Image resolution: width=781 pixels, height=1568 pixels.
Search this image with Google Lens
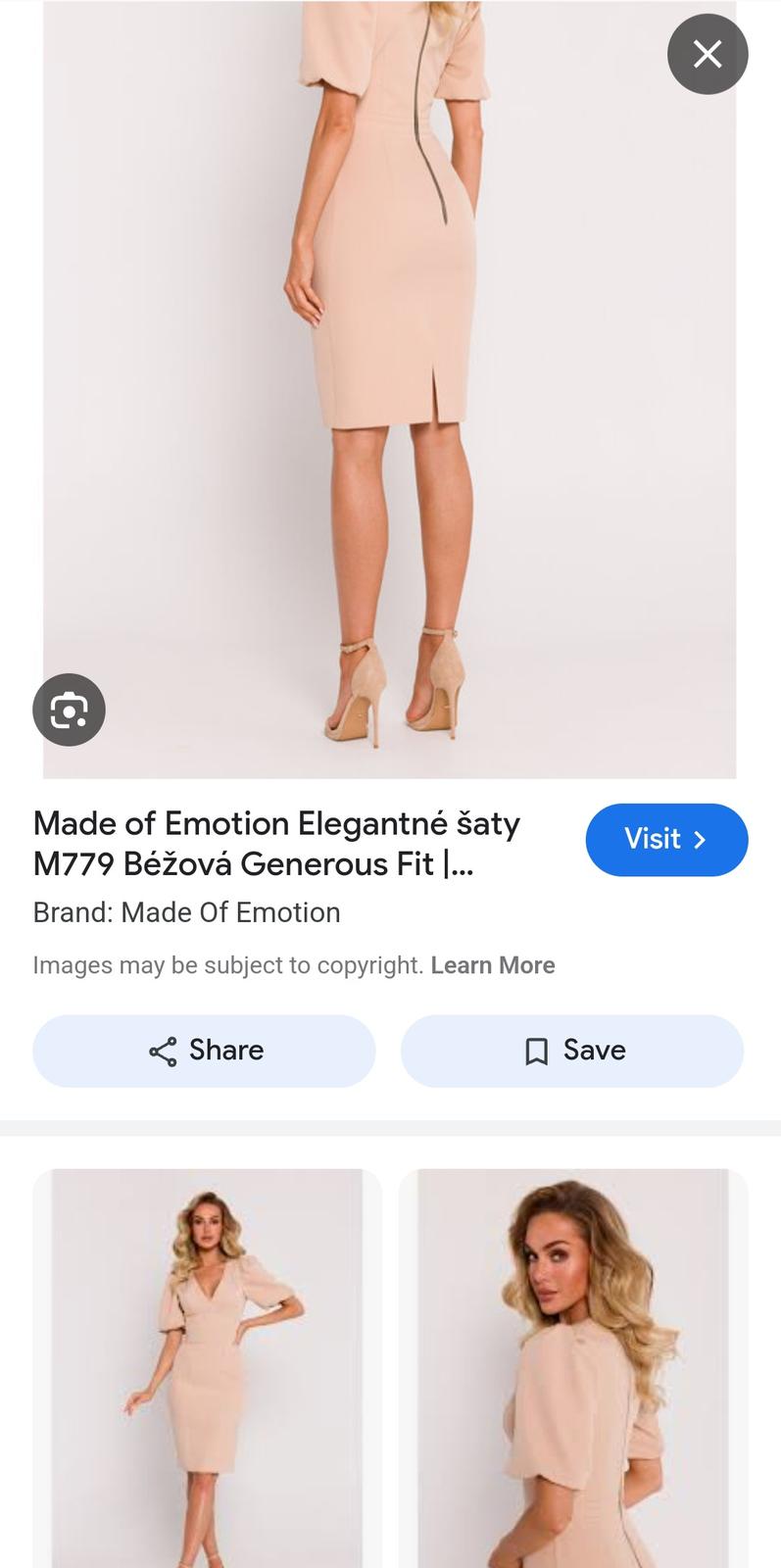point(69,710)
